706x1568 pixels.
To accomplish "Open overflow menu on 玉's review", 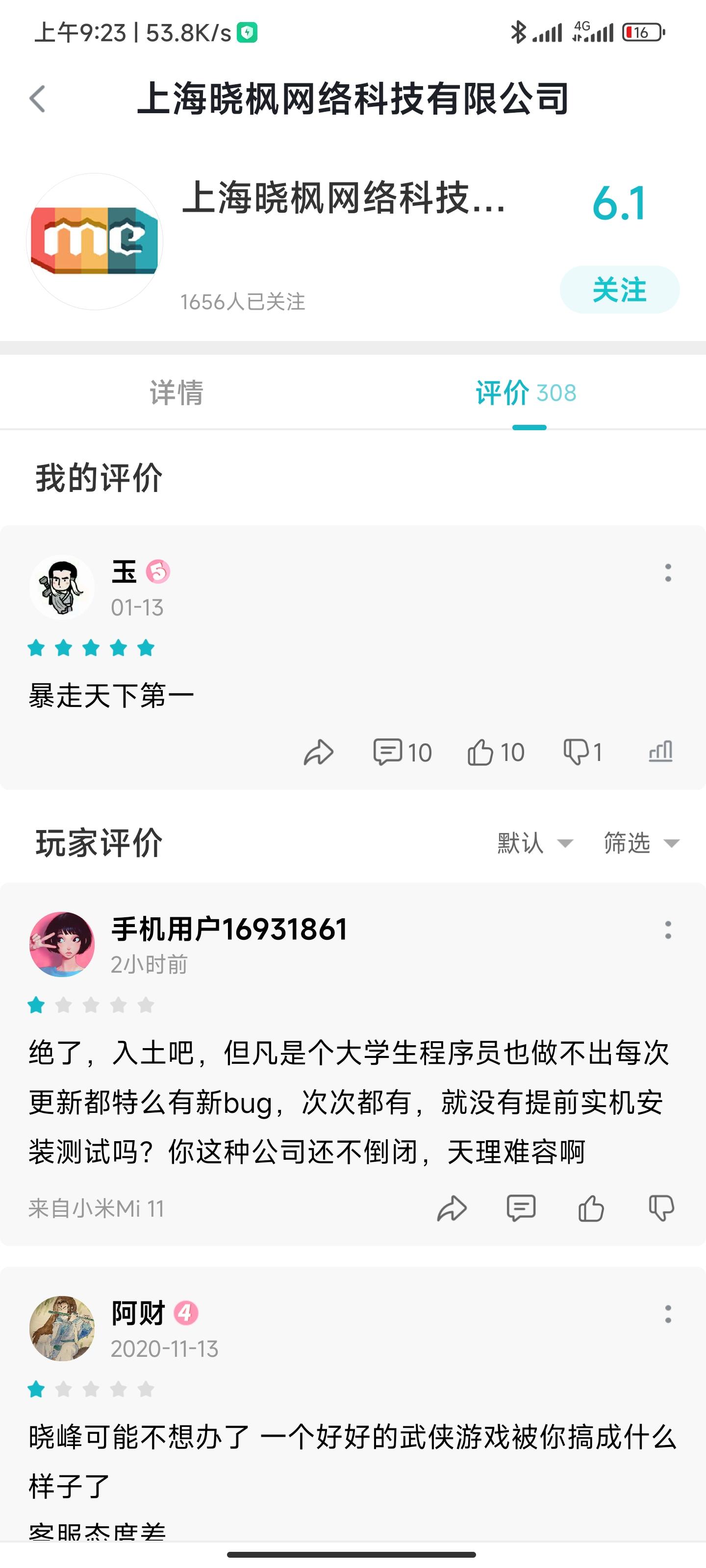I will coord(668,573).
